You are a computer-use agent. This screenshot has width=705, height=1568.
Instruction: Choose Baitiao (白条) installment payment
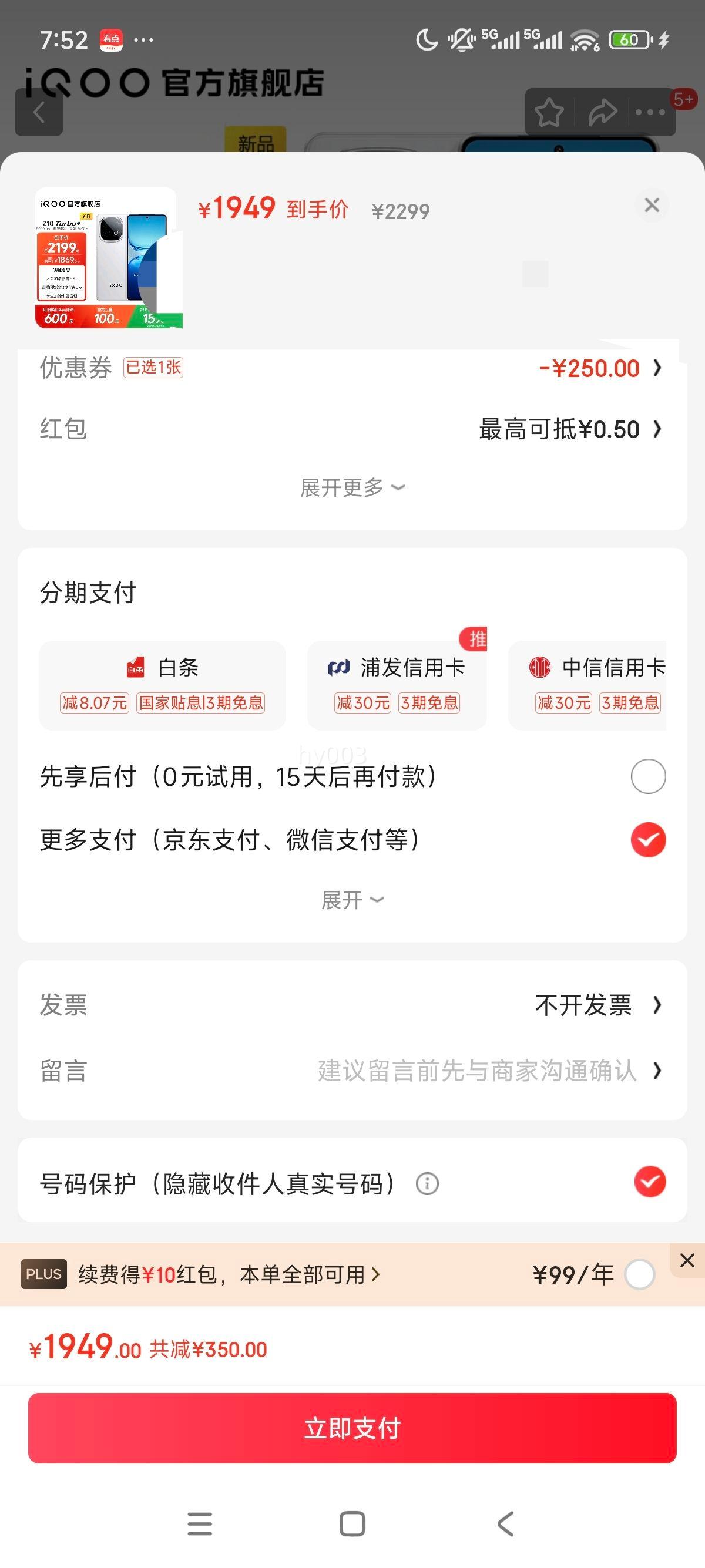pos(163,685)
